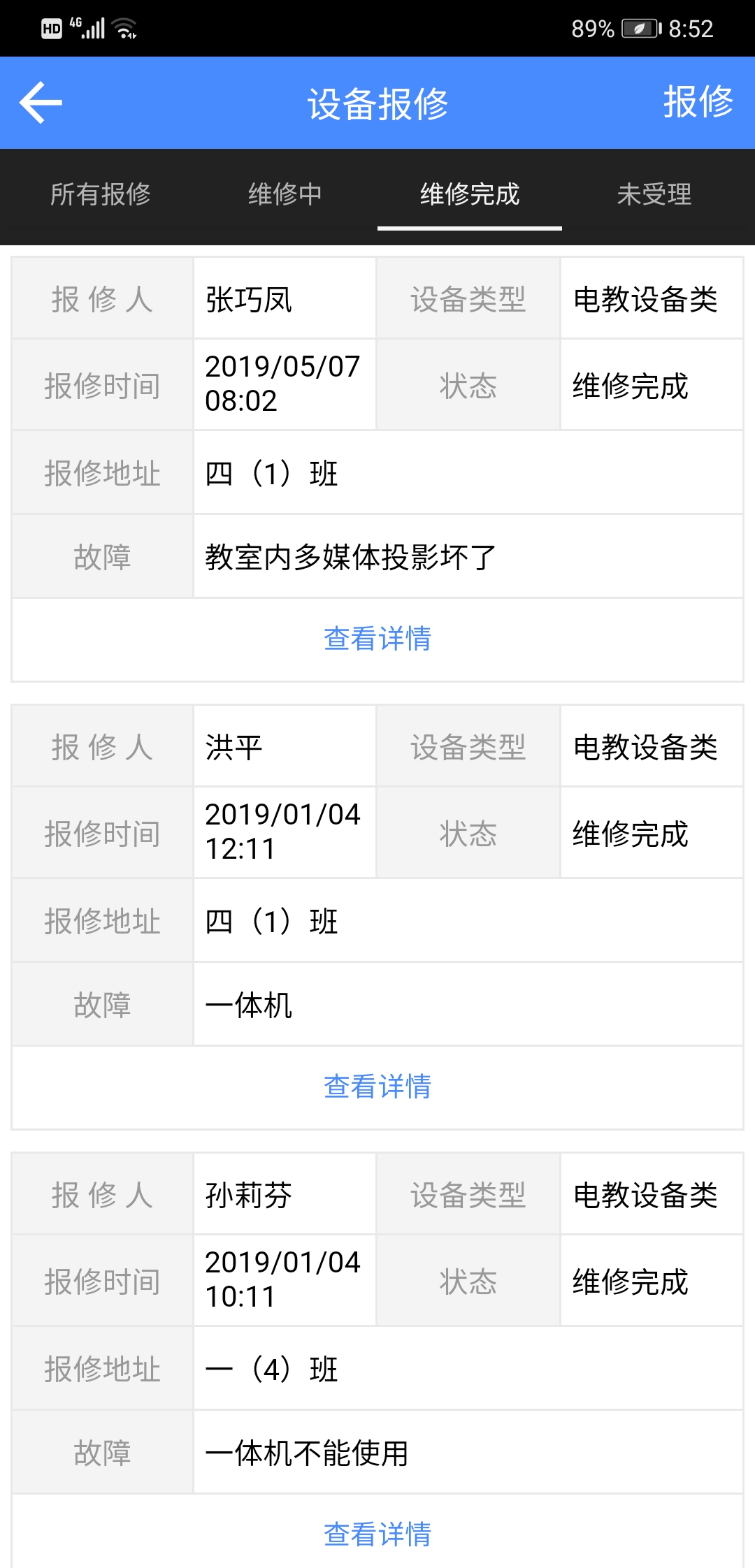Open 查看详情 for 孙莉芬's report
Screen dimensions: 755x1568
(377, 1534)
